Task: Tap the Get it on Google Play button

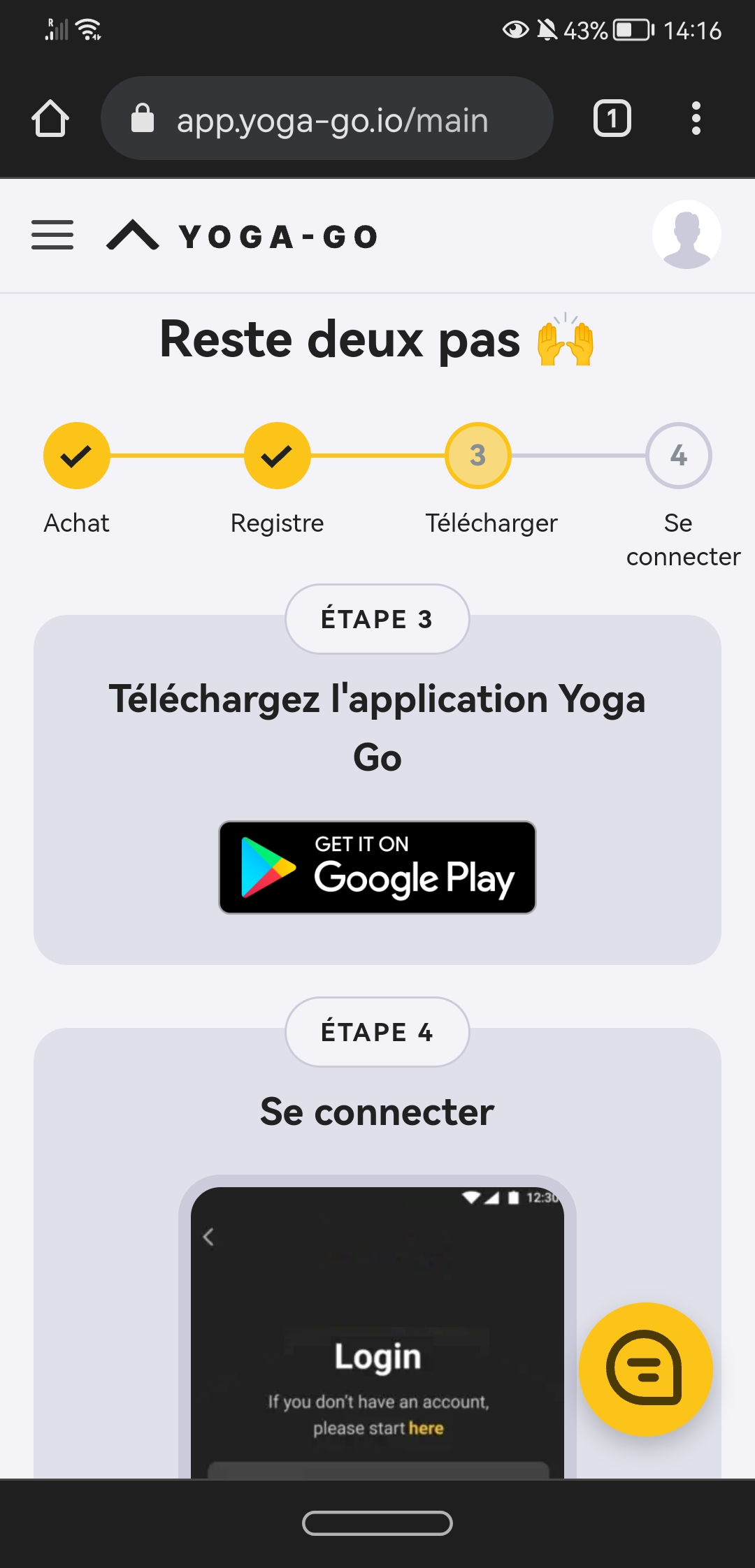Action: [x=377, y=867]
